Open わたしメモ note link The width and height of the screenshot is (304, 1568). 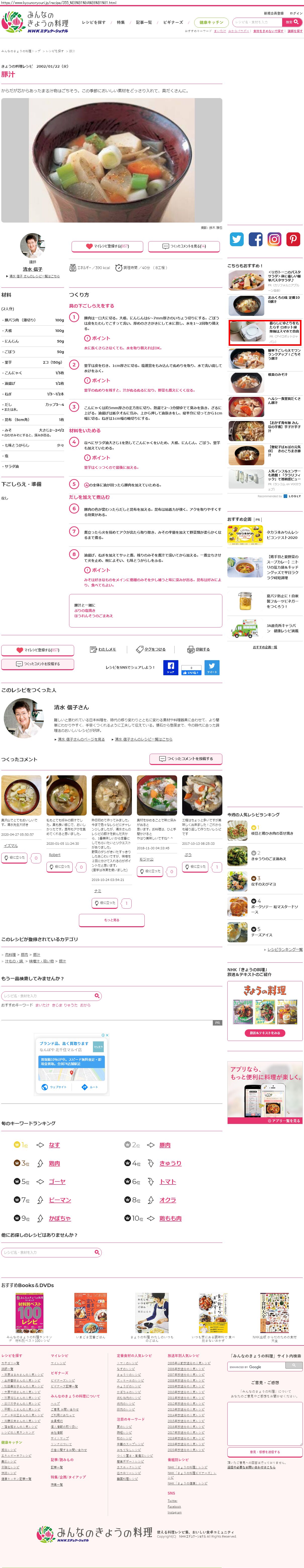103,650
